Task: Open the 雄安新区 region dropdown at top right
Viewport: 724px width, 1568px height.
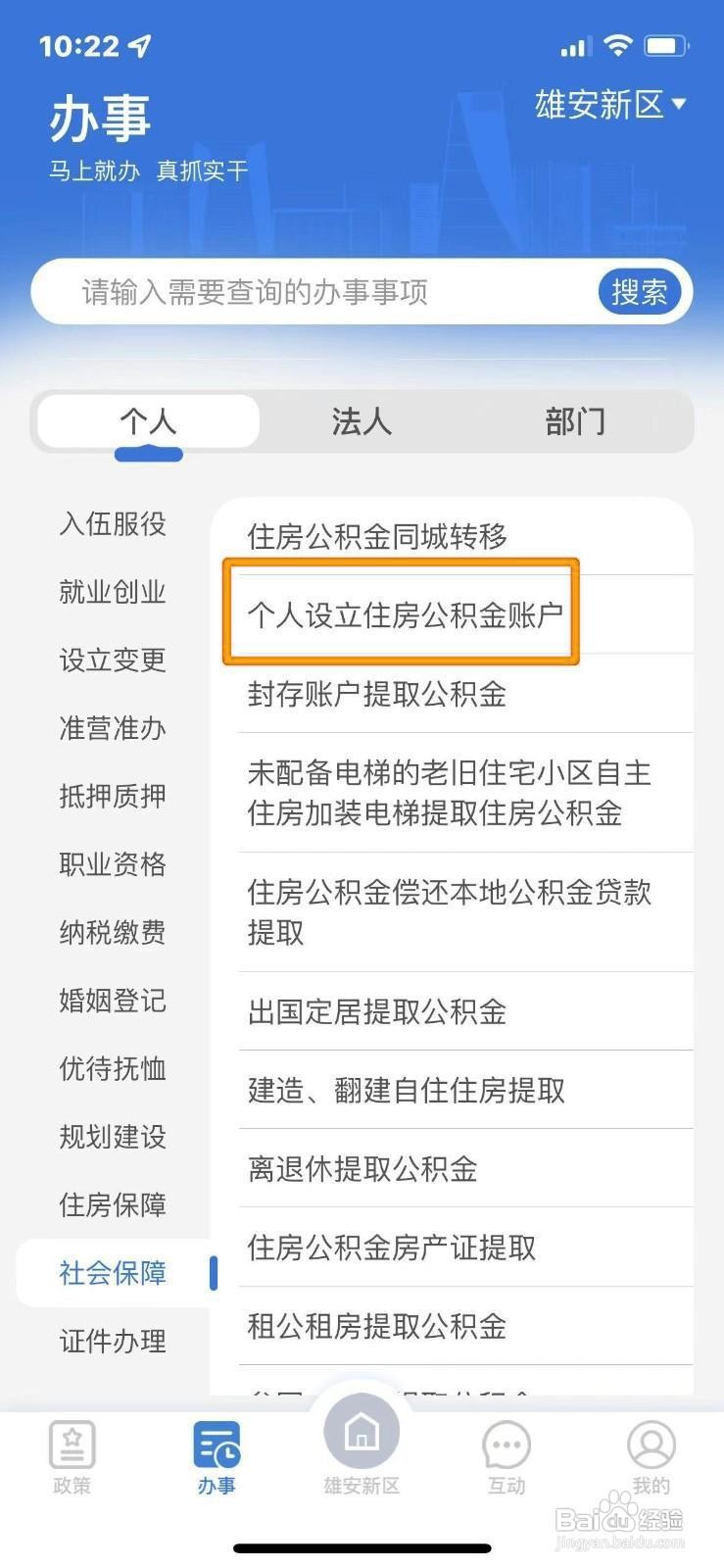Action: 609,106
